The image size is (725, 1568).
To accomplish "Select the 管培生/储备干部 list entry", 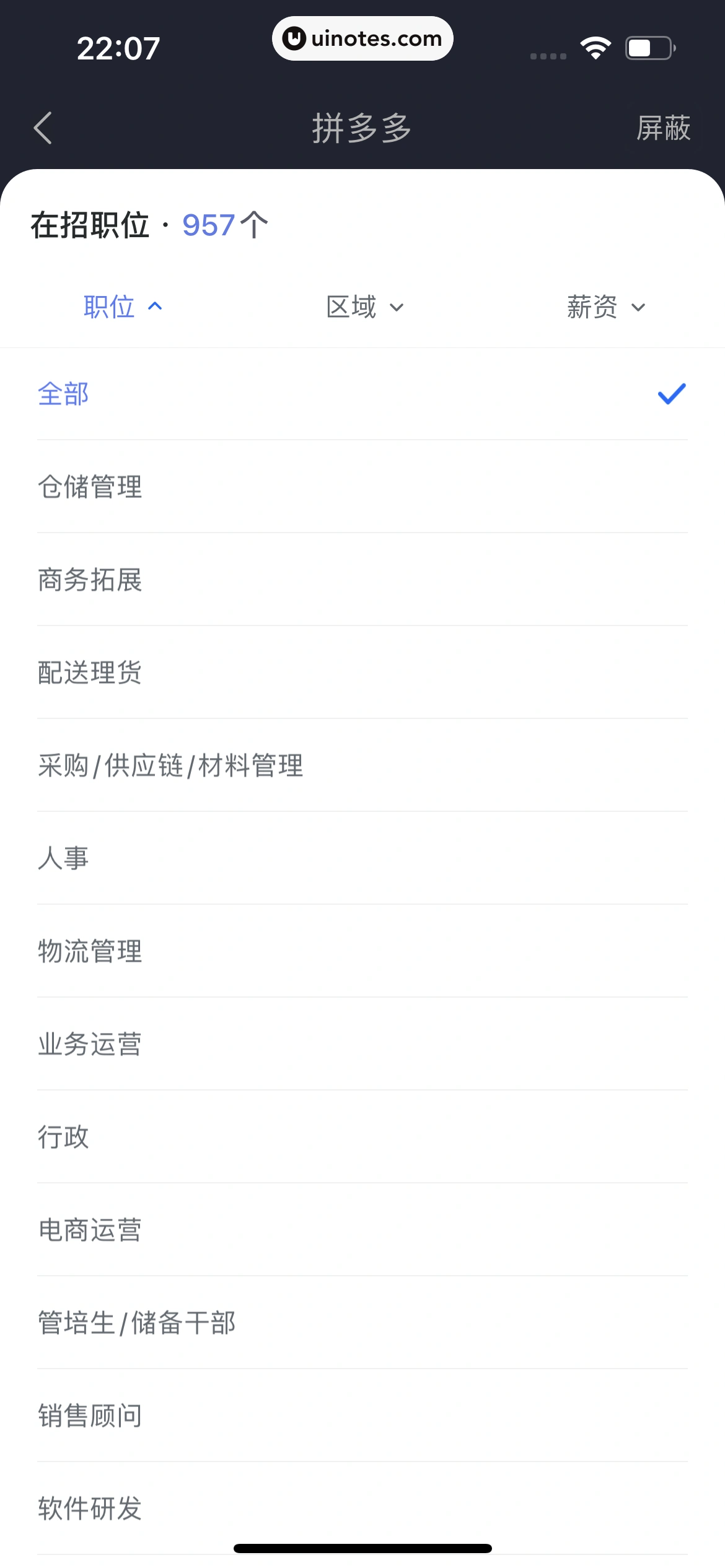I will coord(138,1323).
